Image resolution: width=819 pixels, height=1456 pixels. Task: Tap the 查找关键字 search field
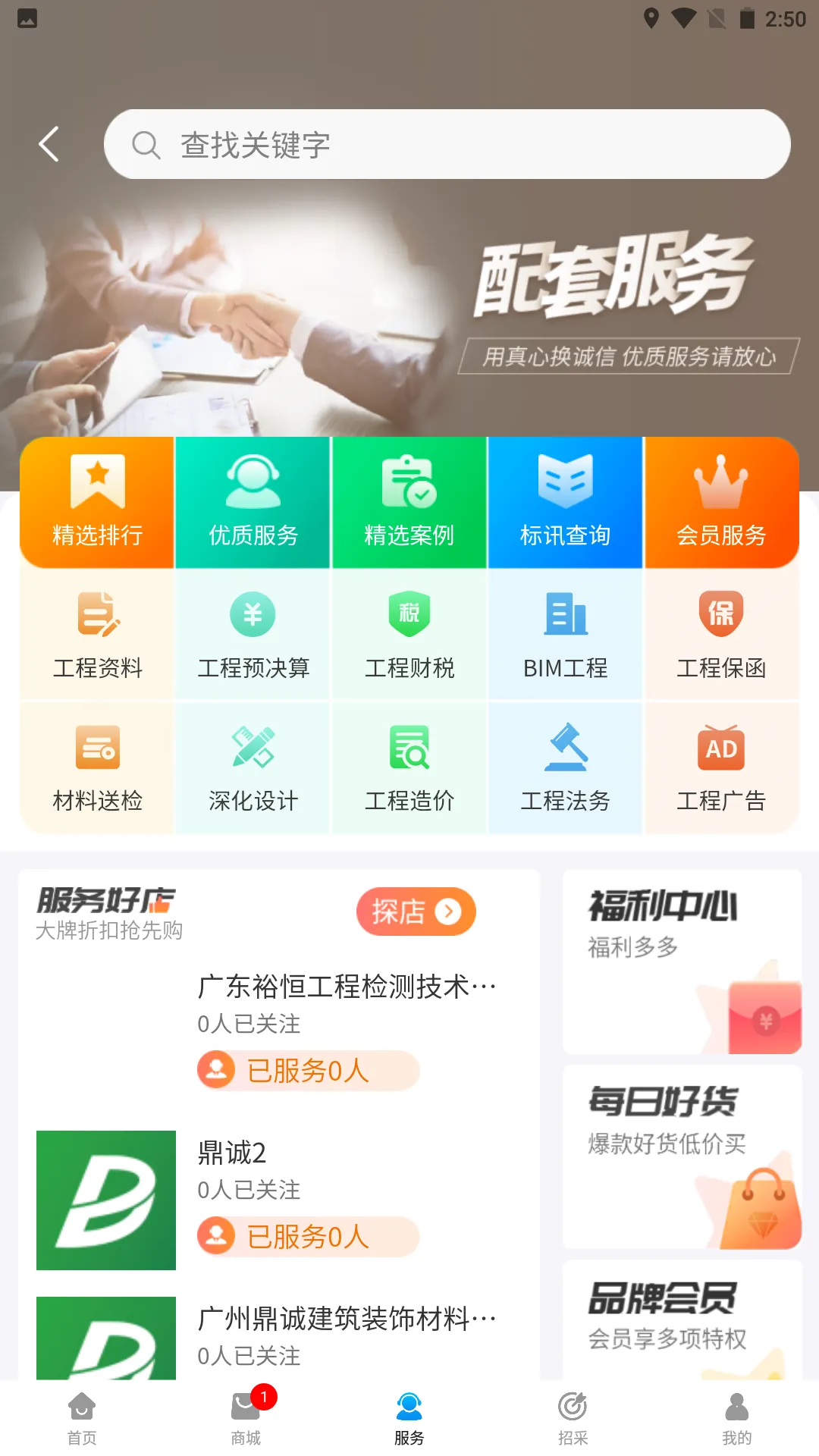pos(447,144)
